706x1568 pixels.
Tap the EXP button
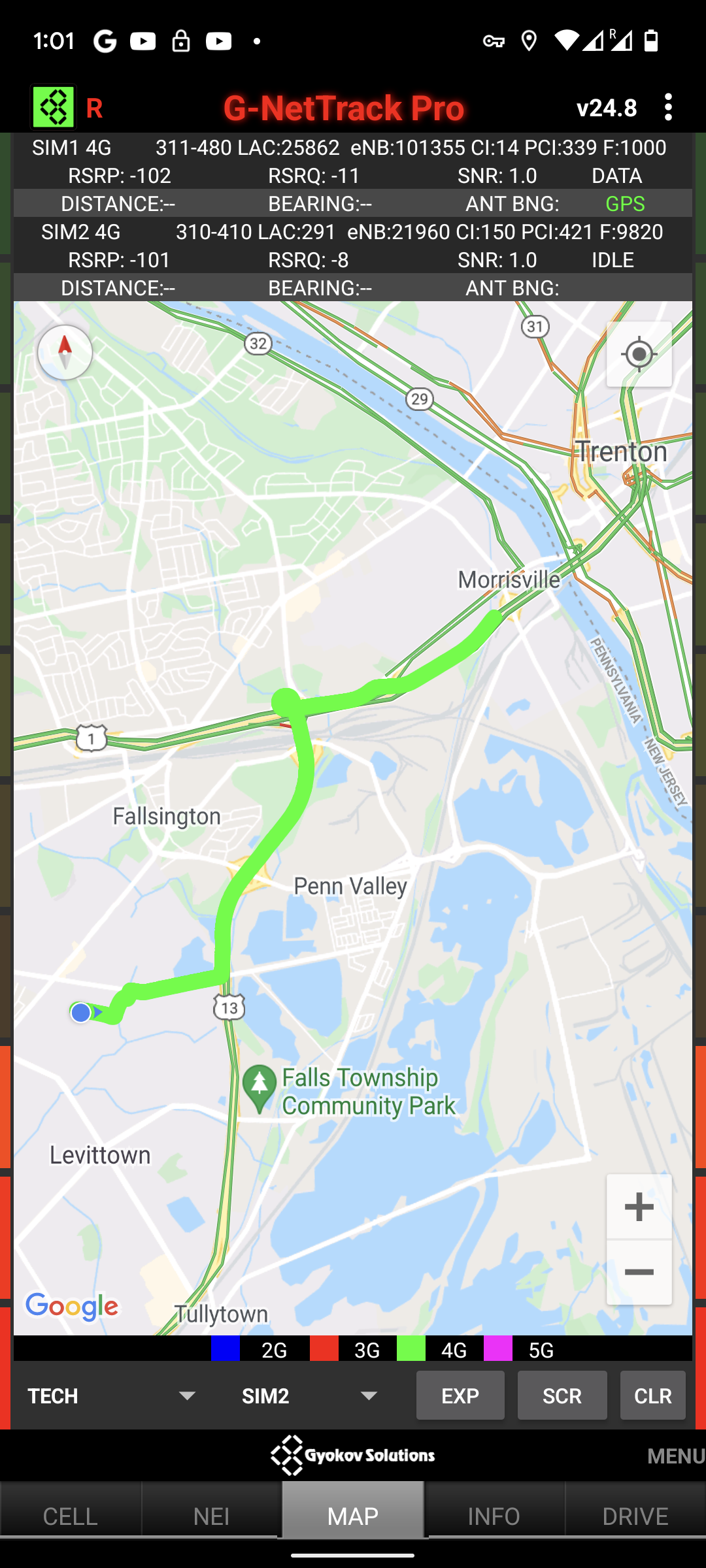(460, 1396)
